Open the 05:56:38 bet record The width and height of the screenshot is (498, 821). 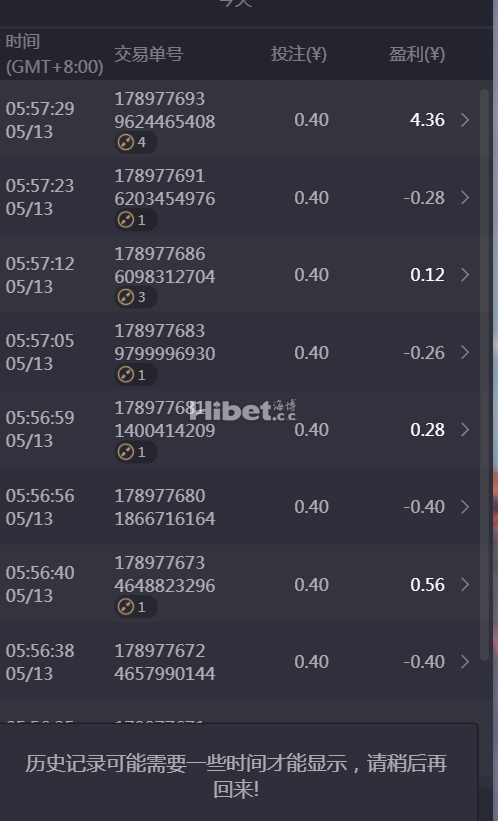point(239,661)
